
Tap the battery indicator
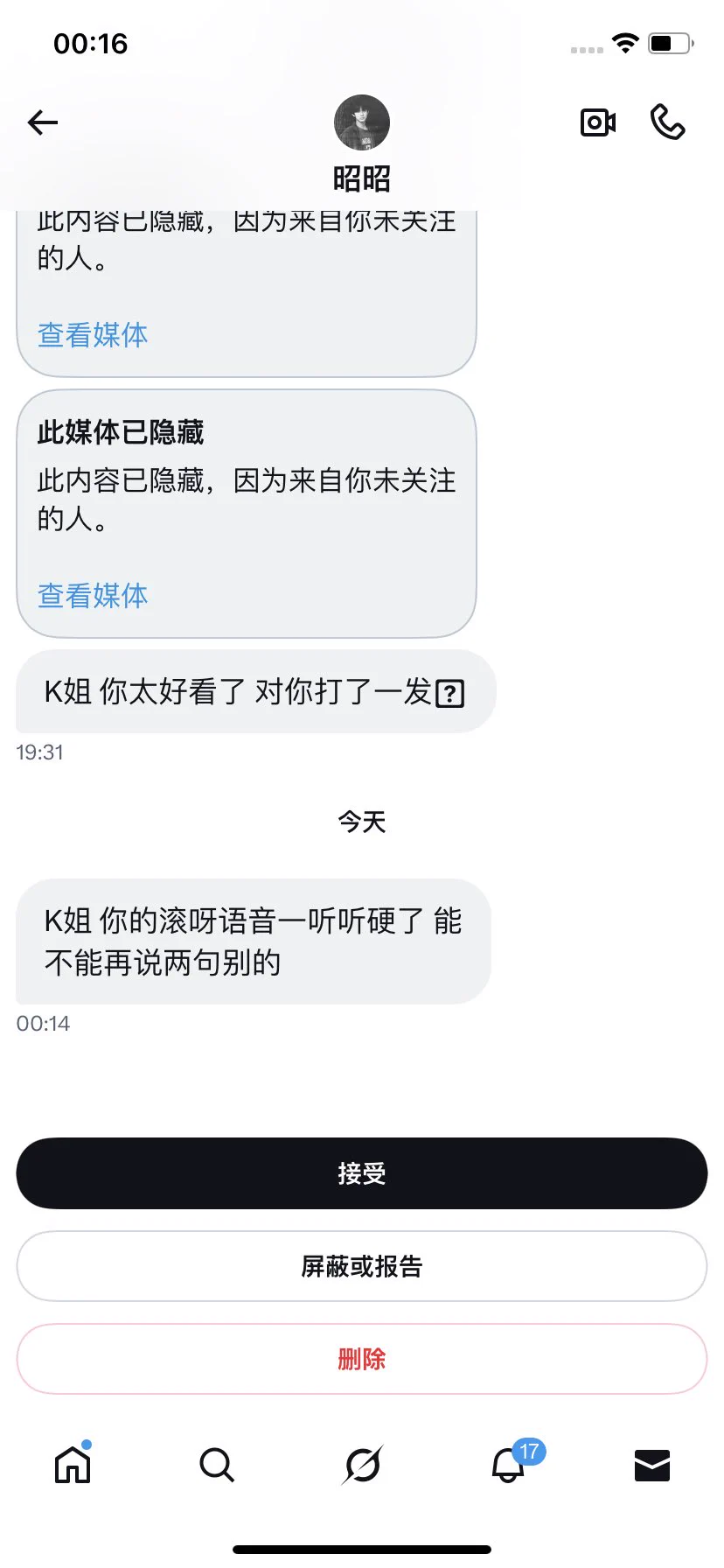point(668,42)
